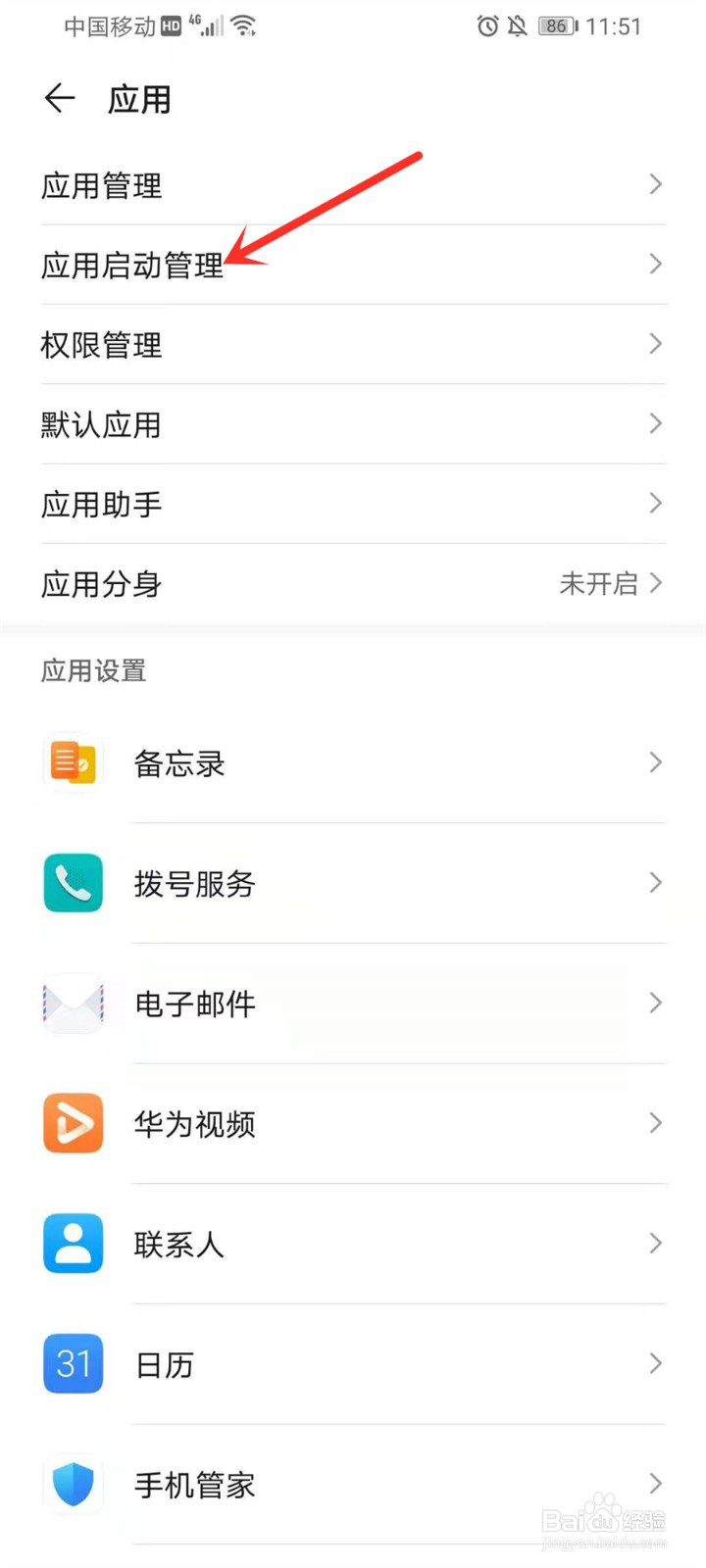This screenshot has height=1568, width=706.
Task: Expand the 默认应用 row chevron
Action: point(655,423)
